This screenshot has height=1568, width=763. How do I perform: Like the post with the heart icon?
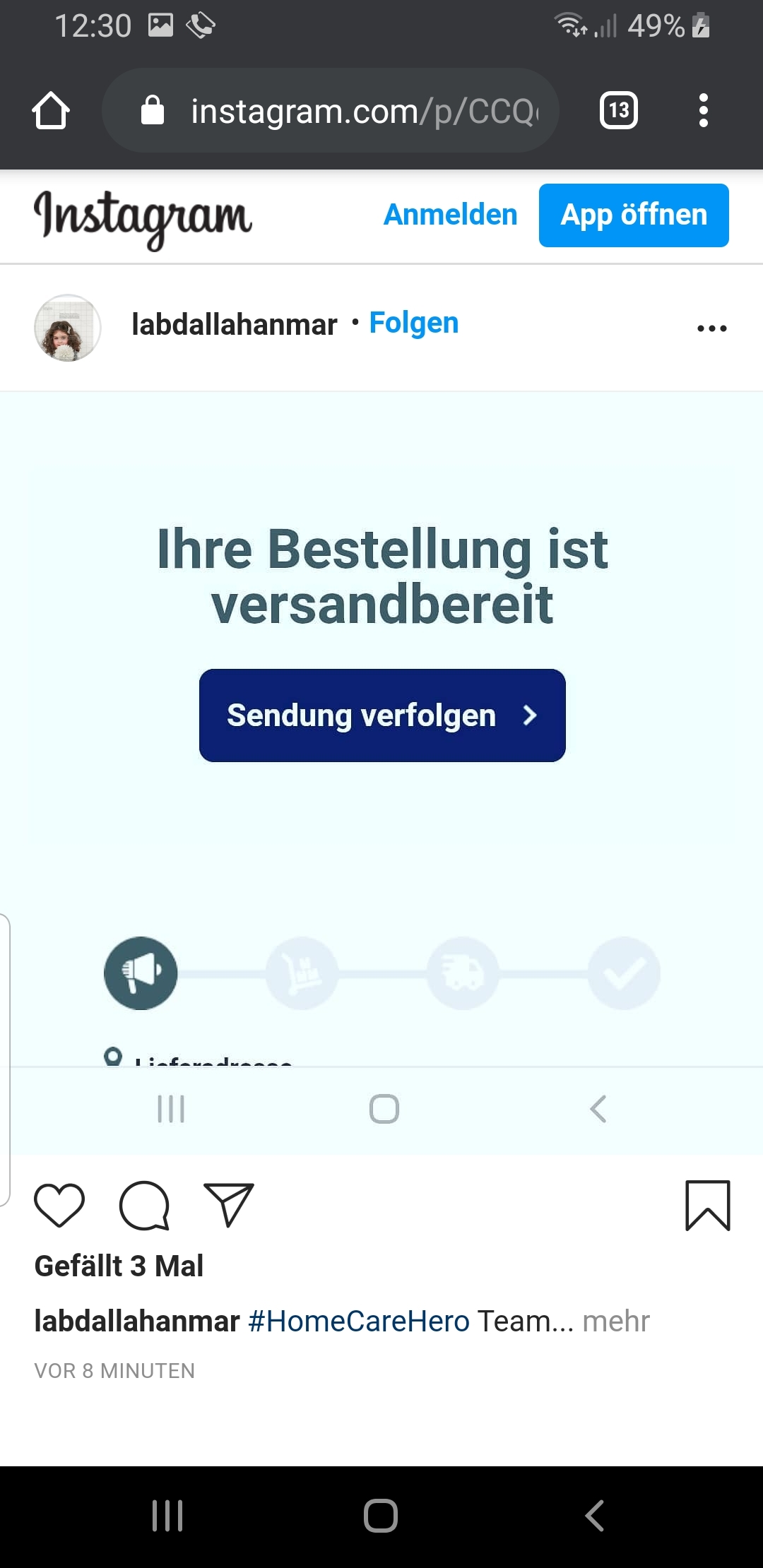[59, 1205]
